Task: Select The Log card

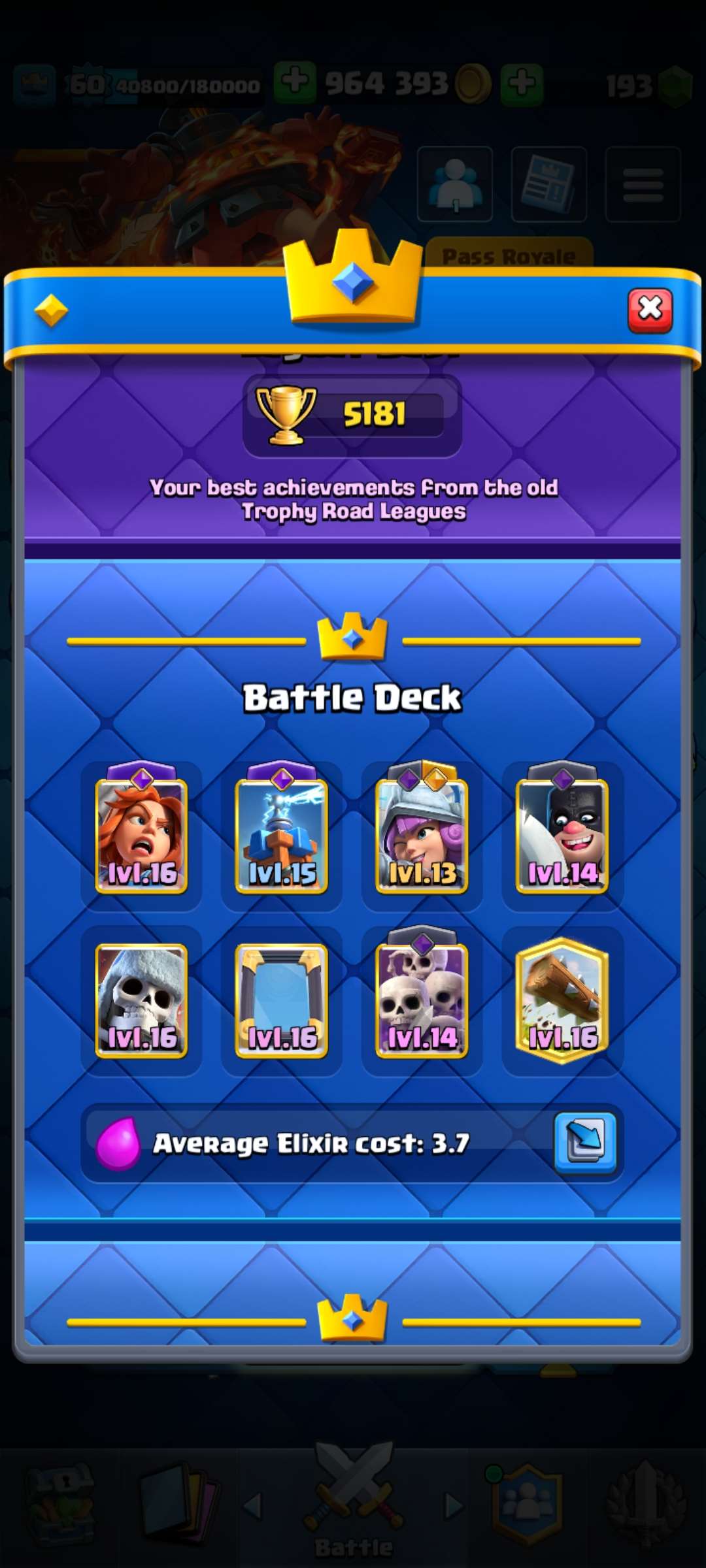Action: click(561, 998)
